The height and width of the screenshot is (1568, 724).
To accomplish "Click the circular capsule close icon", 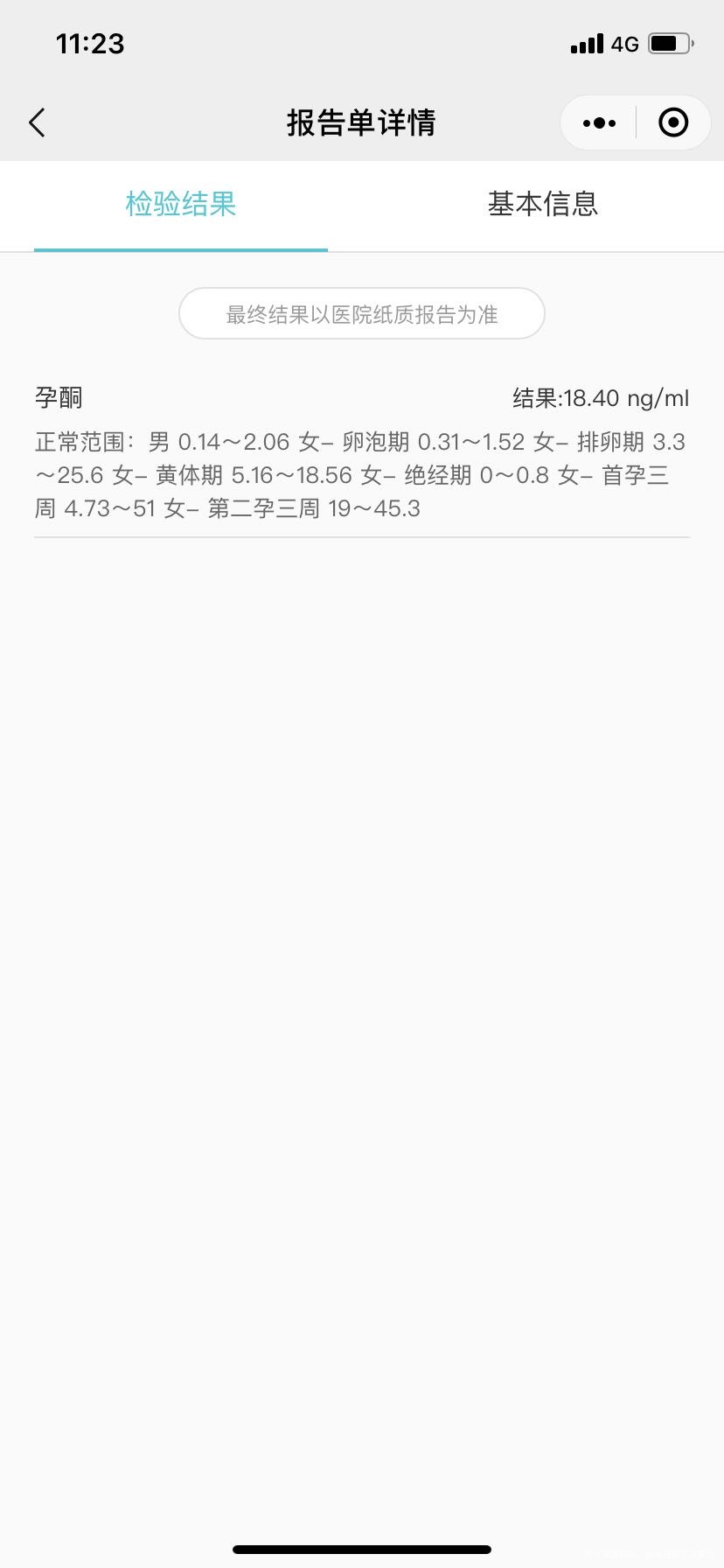I will tap(673, 122).
